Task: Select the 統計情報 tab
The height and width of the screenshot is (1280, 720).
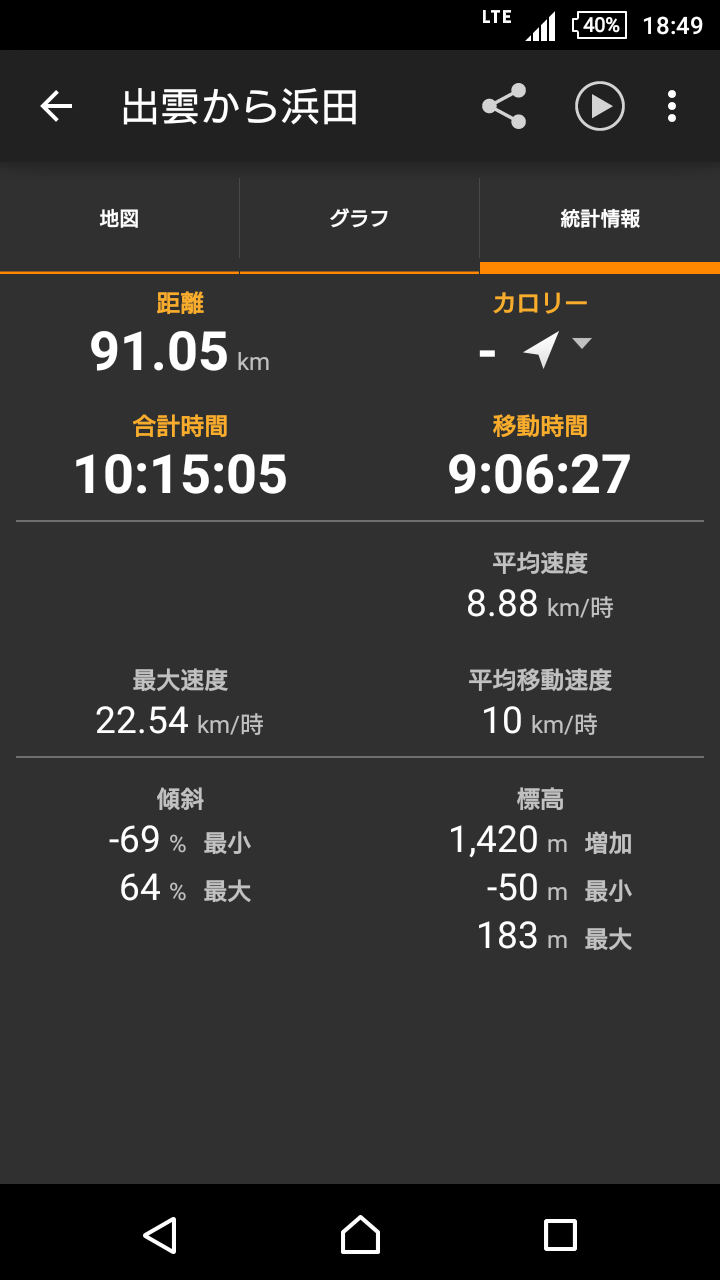Action: [600, 220]
